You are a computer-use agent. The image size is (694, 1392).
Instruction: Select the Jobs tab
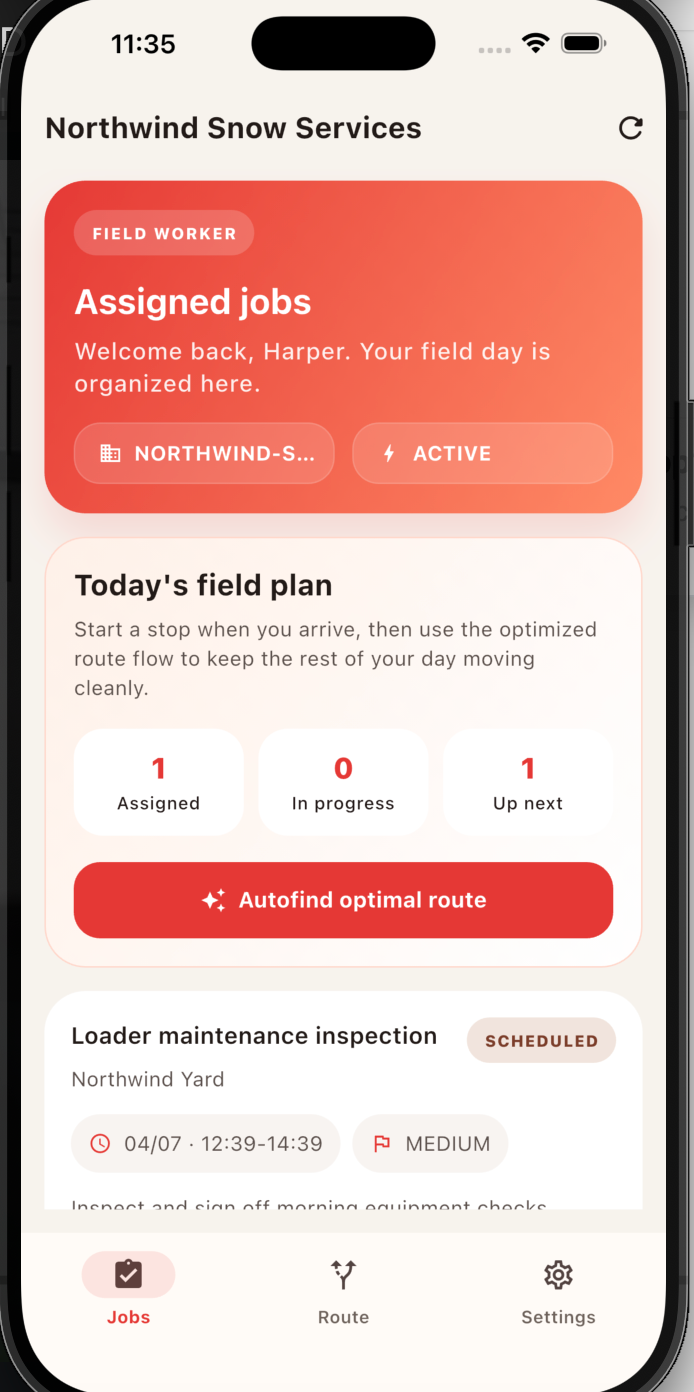pyautogui.click(x=128, y=1290)
